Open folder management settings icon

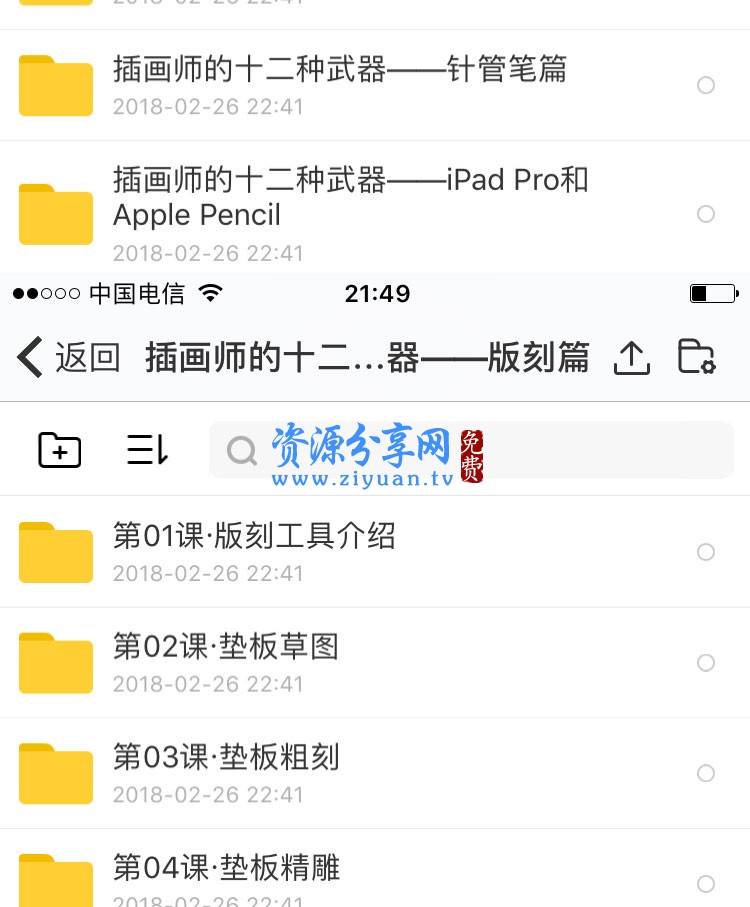697,357
